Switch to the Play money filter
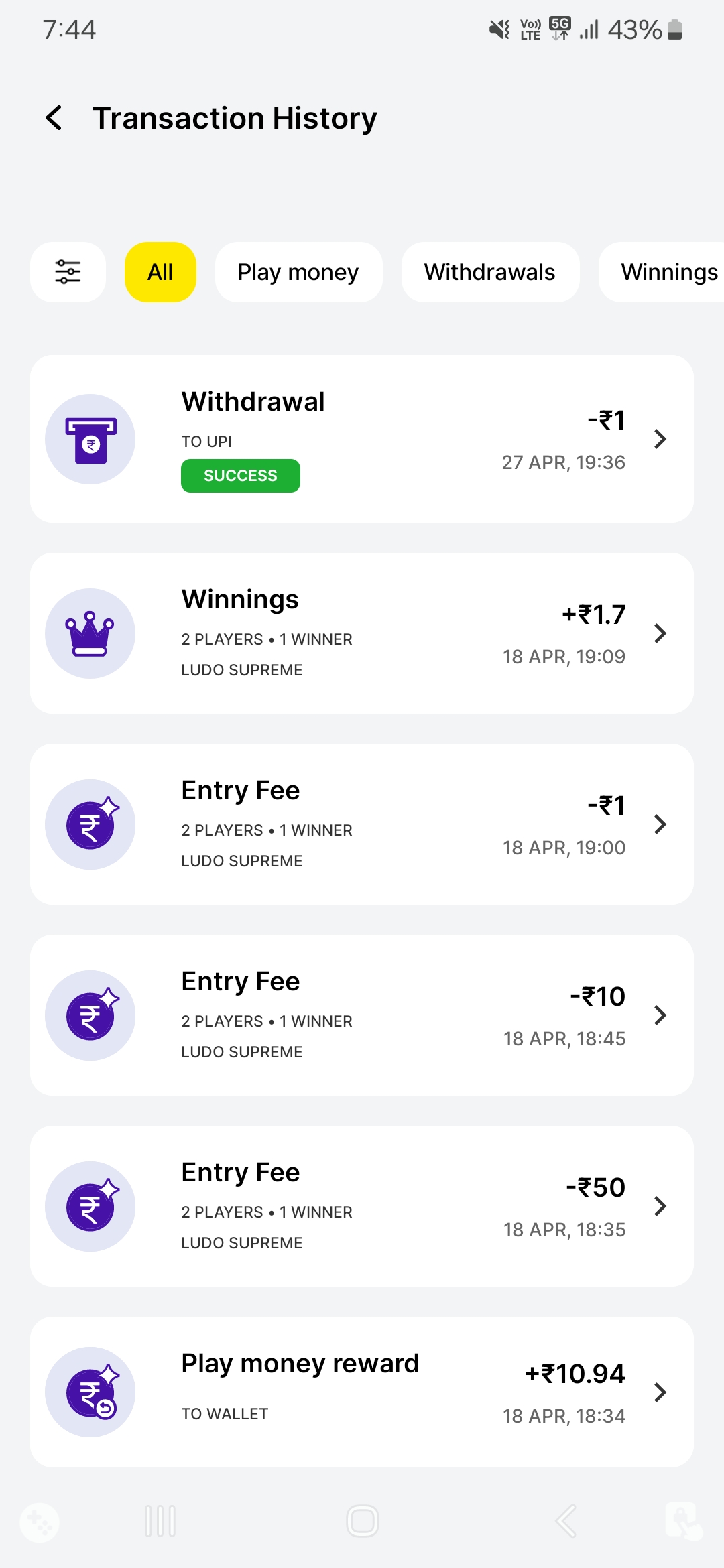The width and height of the screenshot is (724, 1568). pyautogui.click(x=298, y=272)
